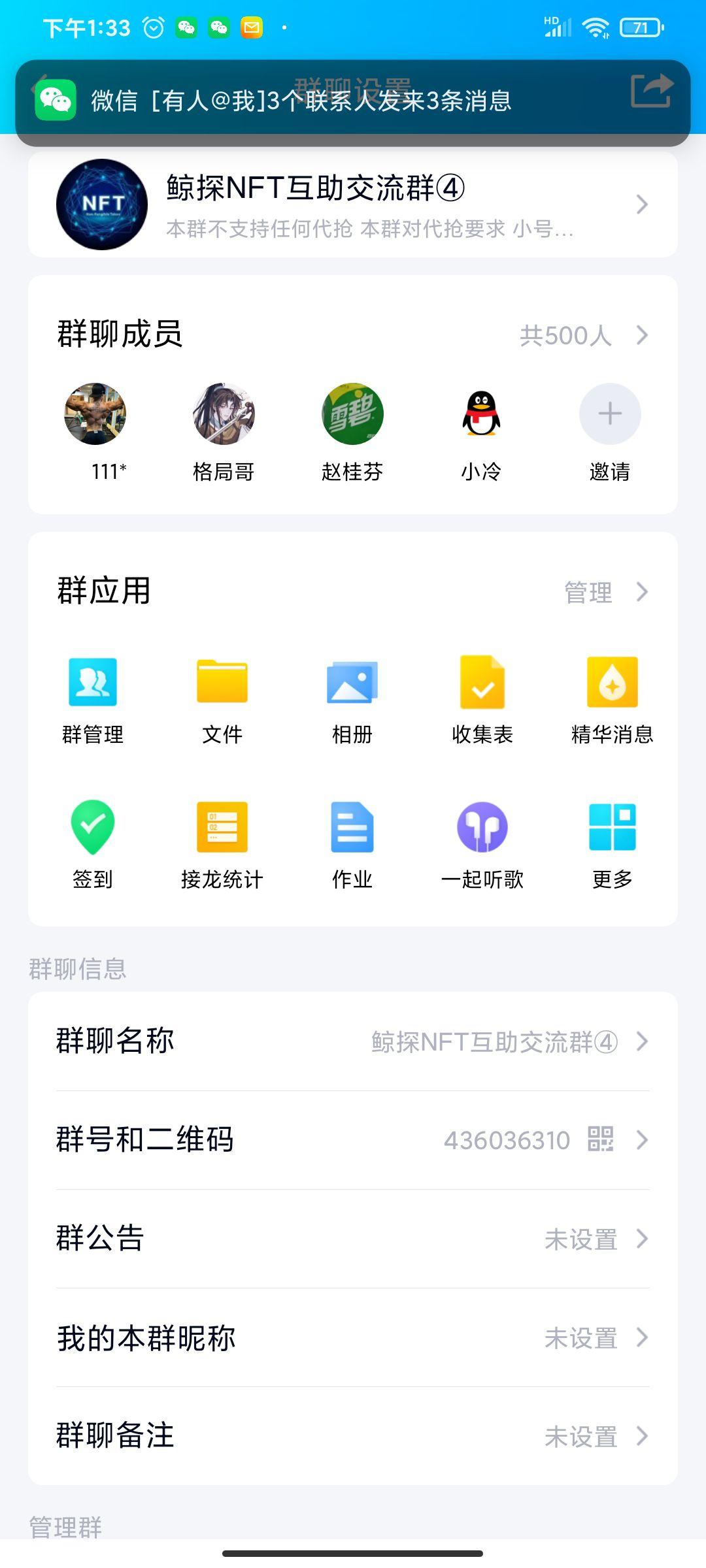Viewport: 706px width, 1568px height.
Task: Open 管理 for group apps
Action: tap(607, 592)
